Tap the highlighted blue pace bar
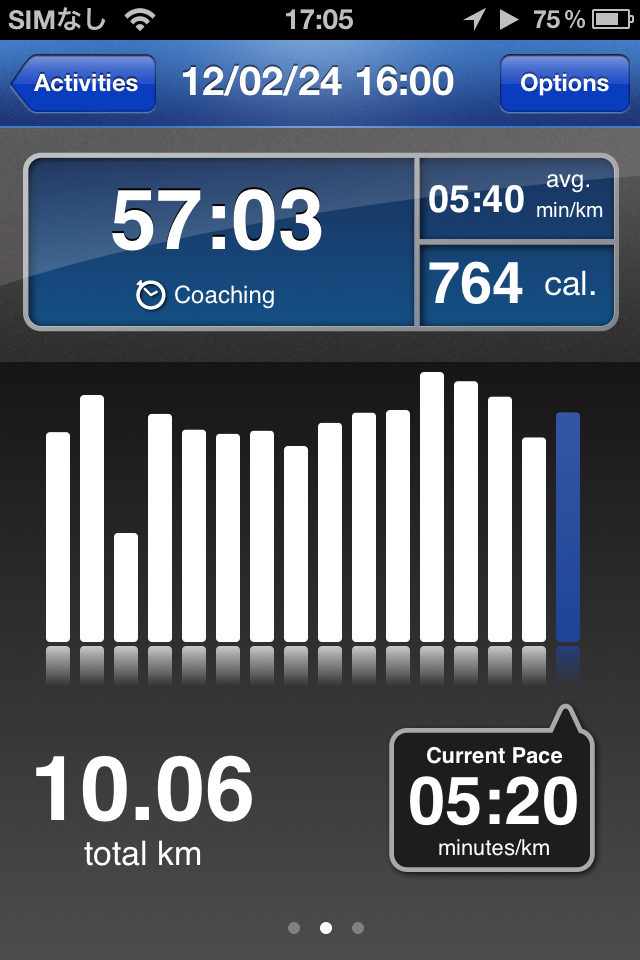 568,527
